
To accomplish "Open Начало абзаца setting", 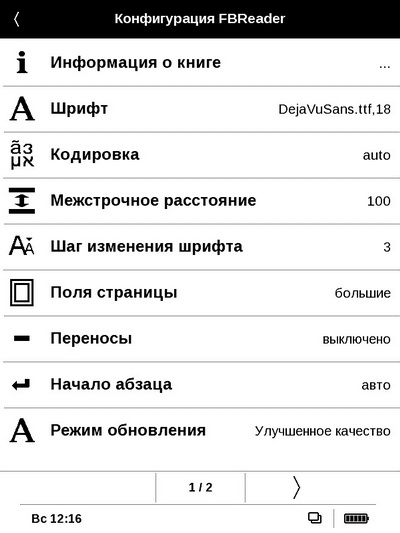I will tap(200, 384).
